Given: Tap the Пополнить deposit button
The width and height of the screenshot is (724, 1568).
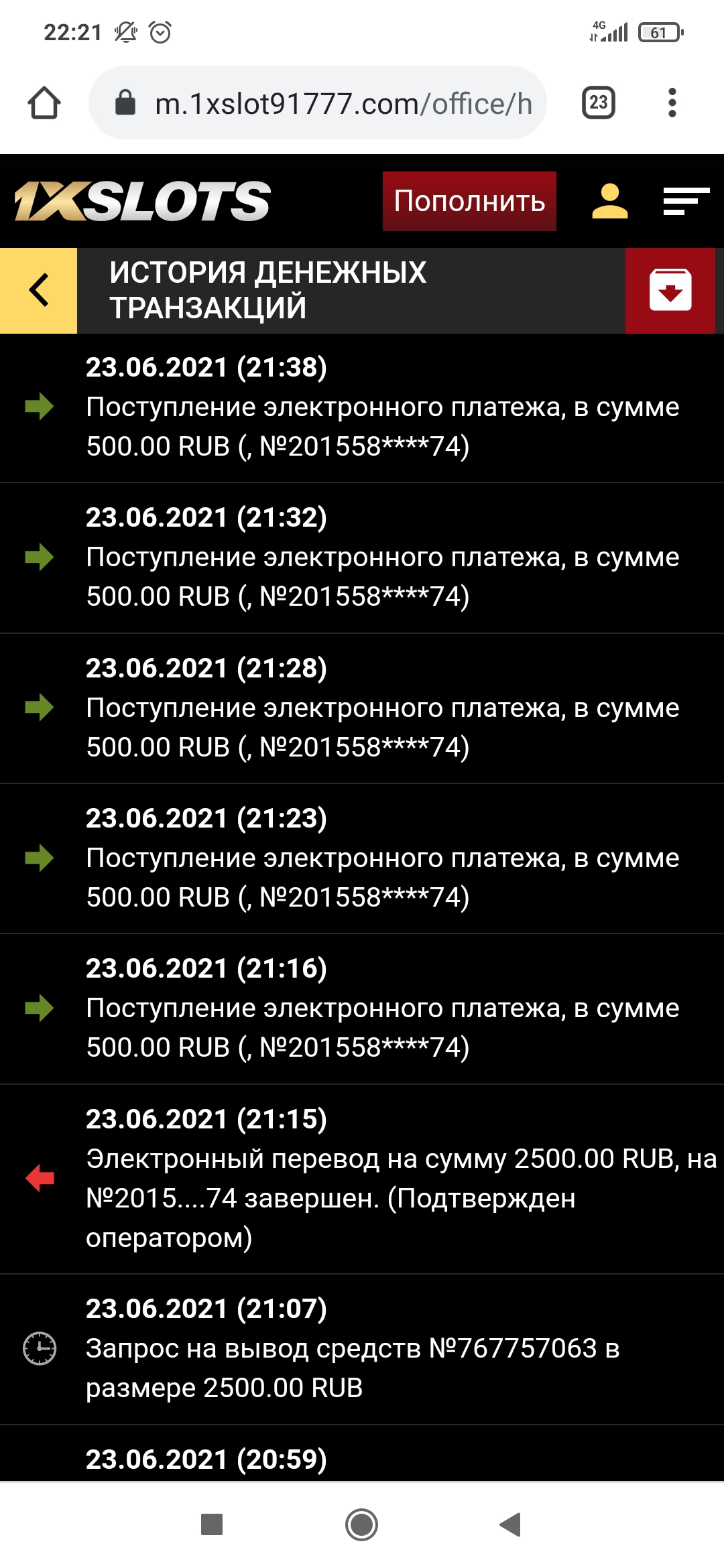Looking at the screenshot, I should click(469, 201).
